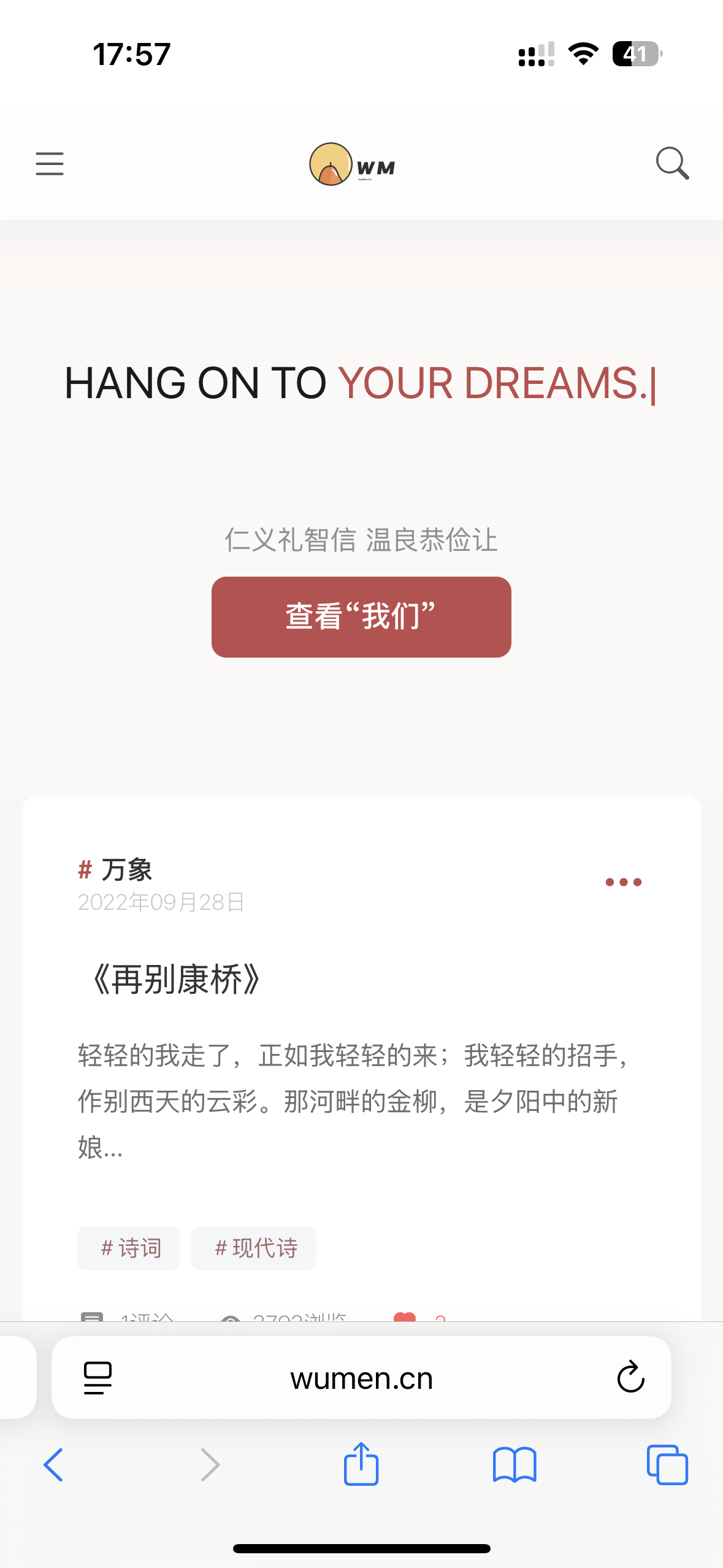Viewport: 723px width, 1568px height.
Task: Tap the WM logo to go home
Action: point(352,164)
